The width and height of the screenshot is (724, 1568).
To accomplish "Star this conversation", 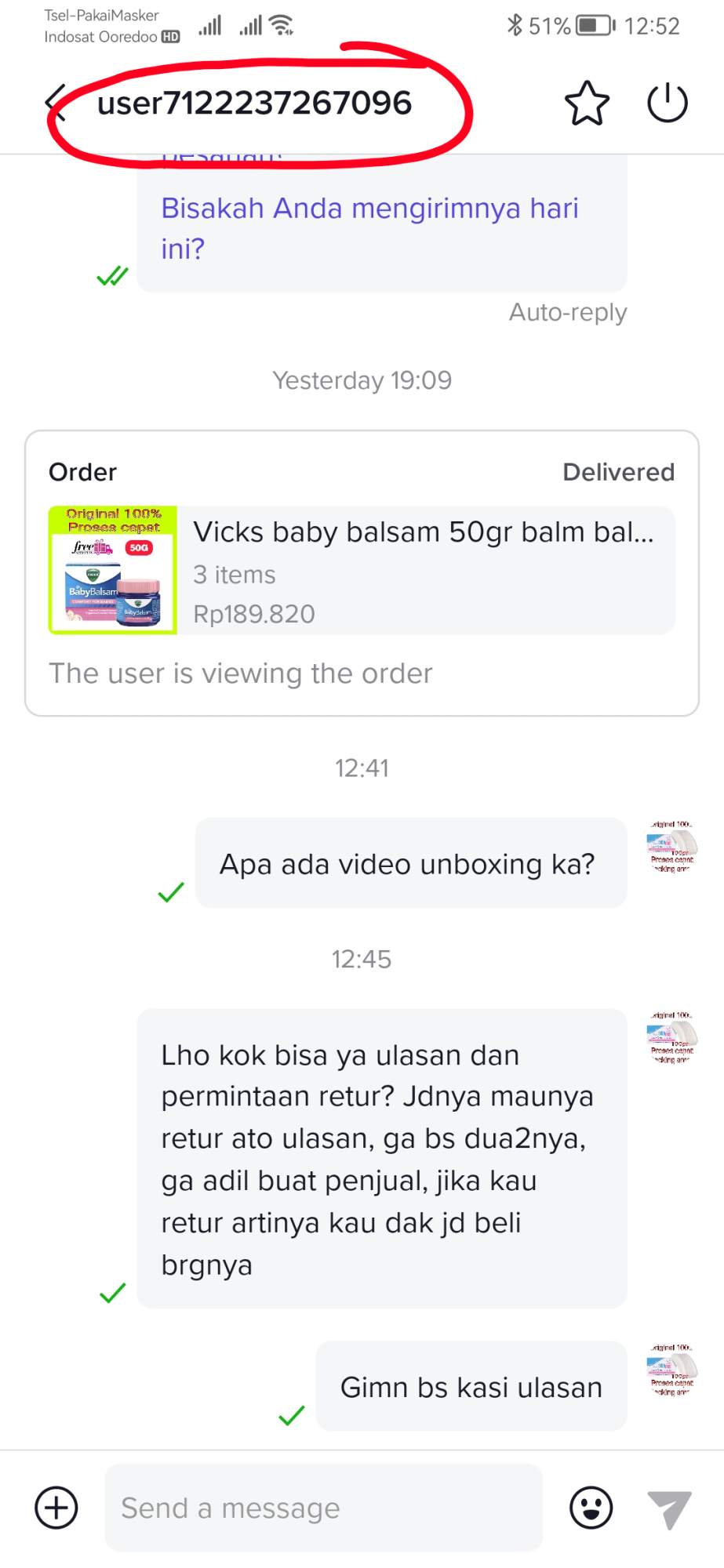I will click(587, 103).
